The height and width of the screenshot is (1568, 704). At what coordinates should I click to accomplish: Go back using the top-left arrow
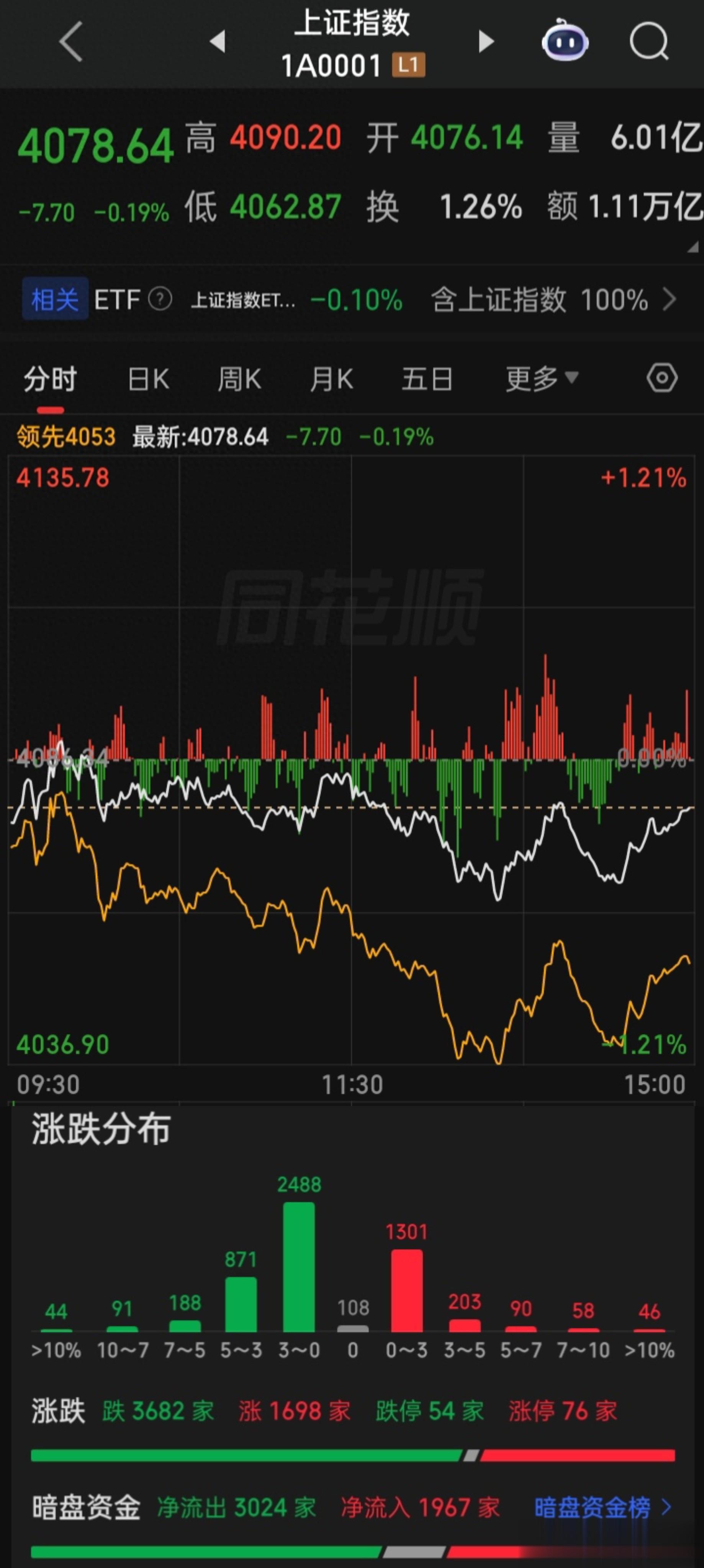pos(70,41)
